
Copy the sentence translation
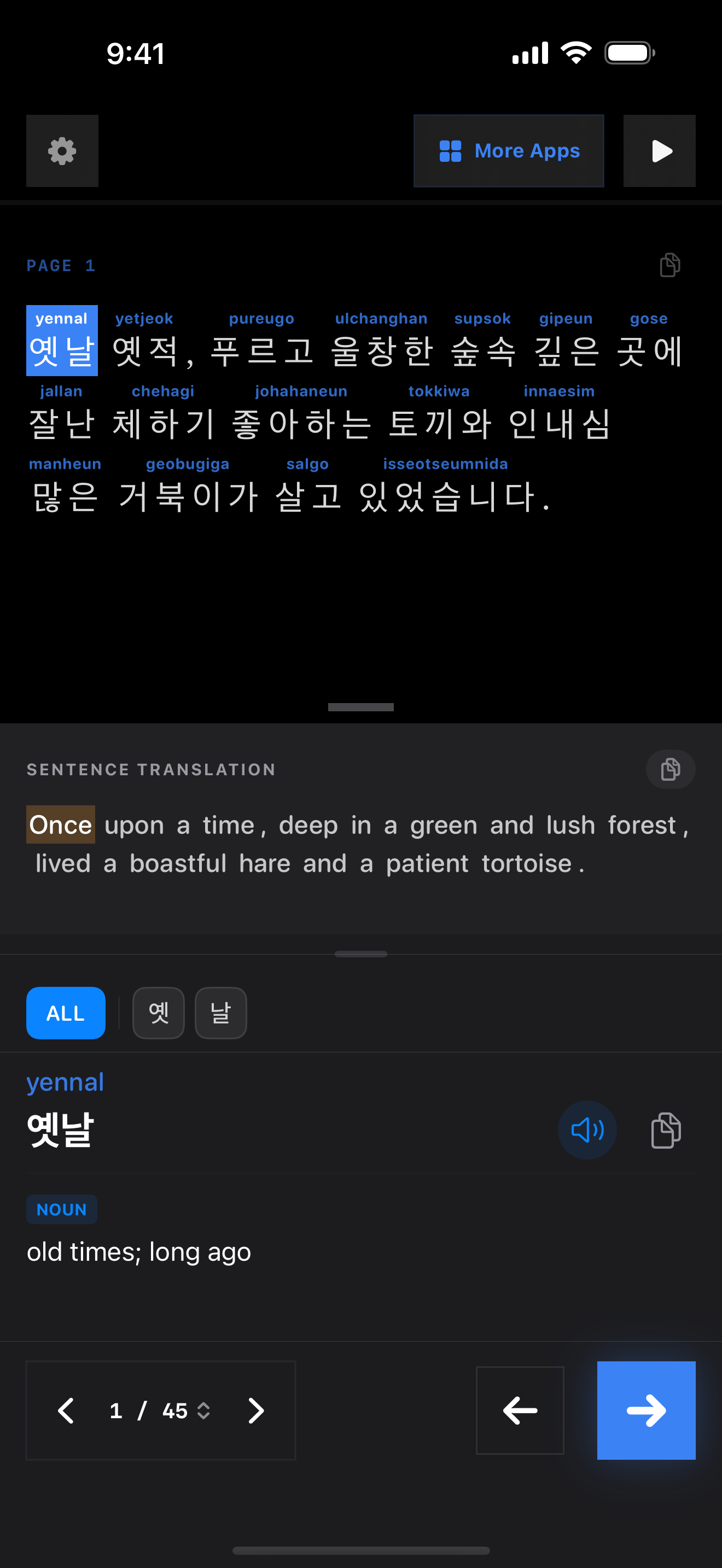pyautogui.click(x=669, y=769)
